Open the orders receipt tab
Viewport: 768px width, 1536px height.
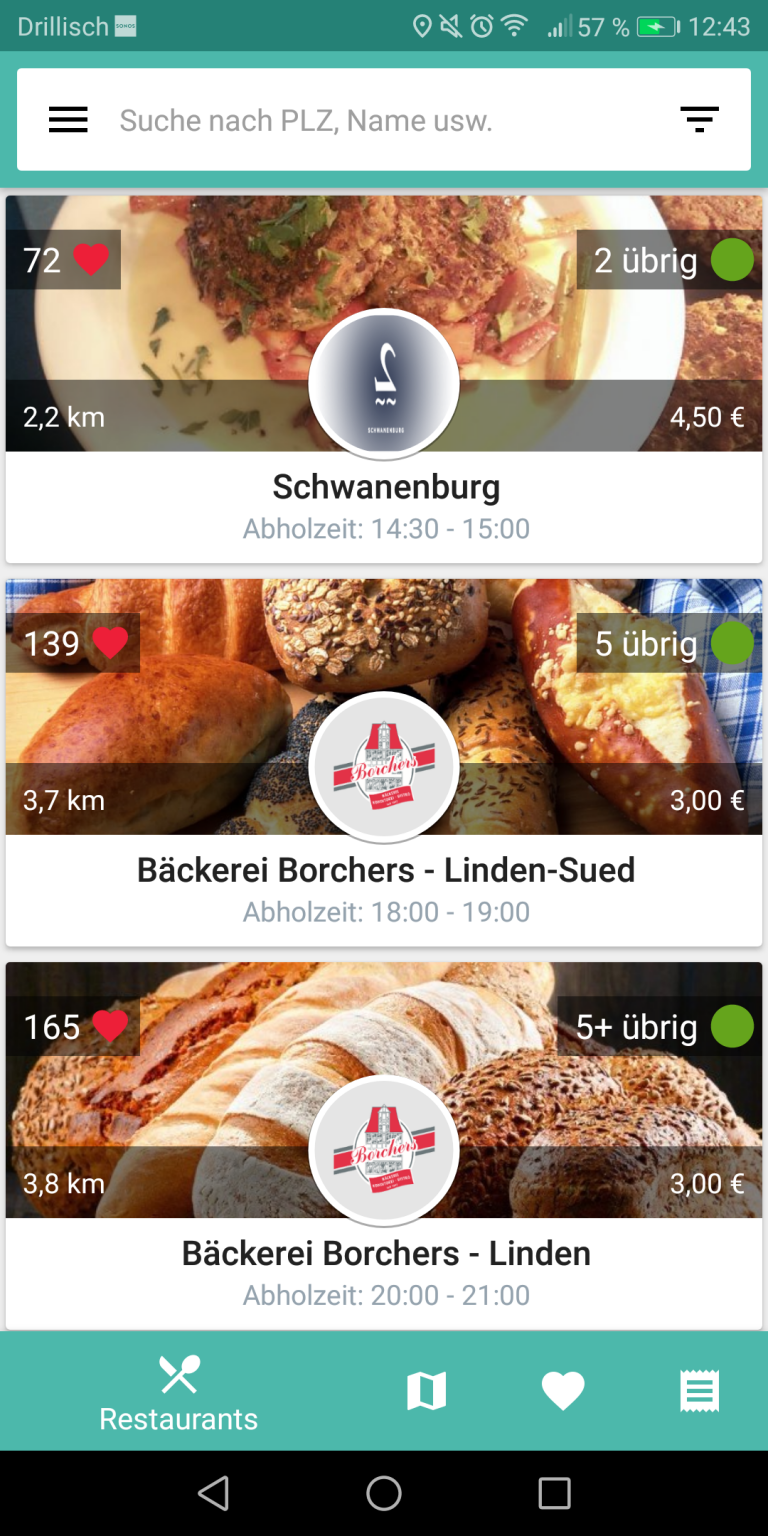coord(699,1391)
